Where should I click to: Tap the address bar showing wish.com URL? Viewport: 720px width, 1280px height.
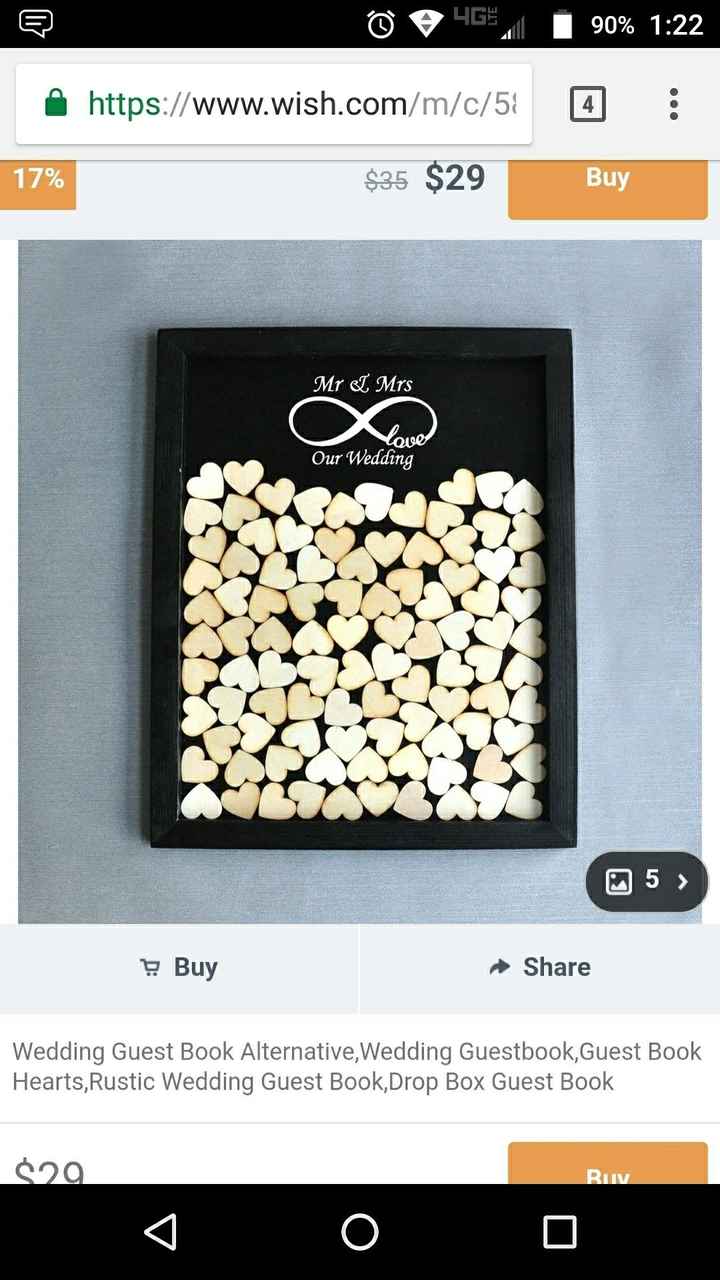click(x=300, y=103)
